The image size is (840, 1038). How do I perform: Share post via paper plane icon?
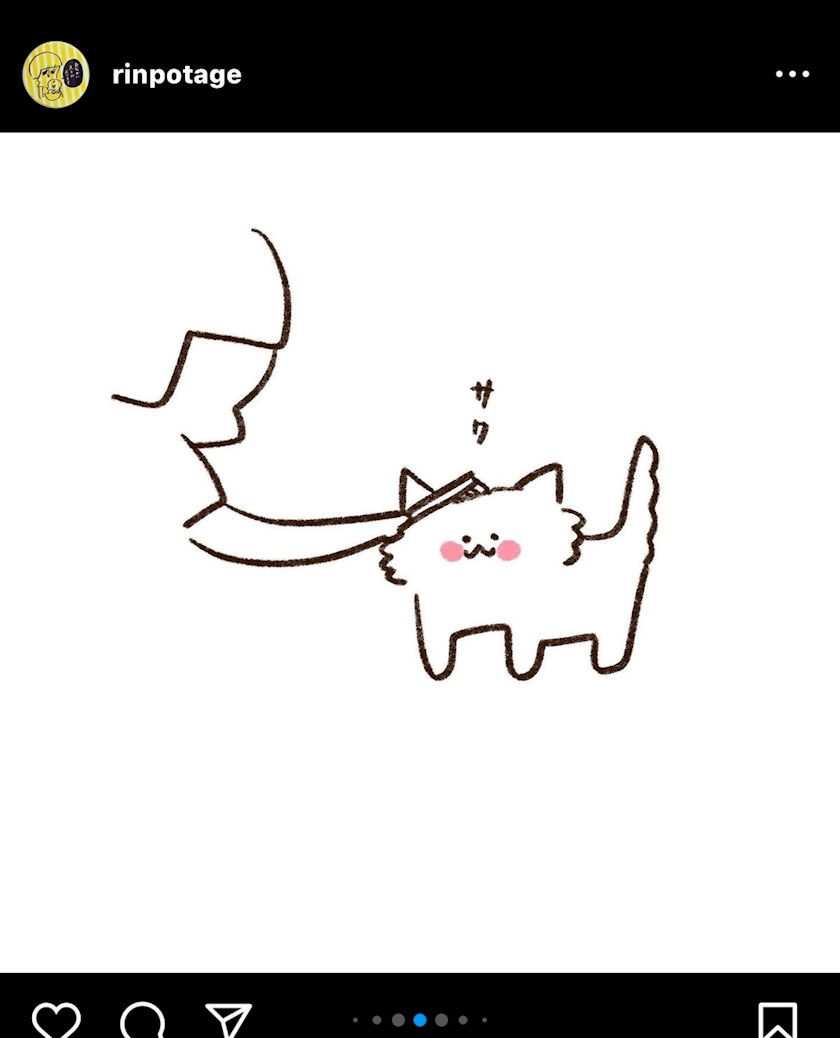[228, 1019]
